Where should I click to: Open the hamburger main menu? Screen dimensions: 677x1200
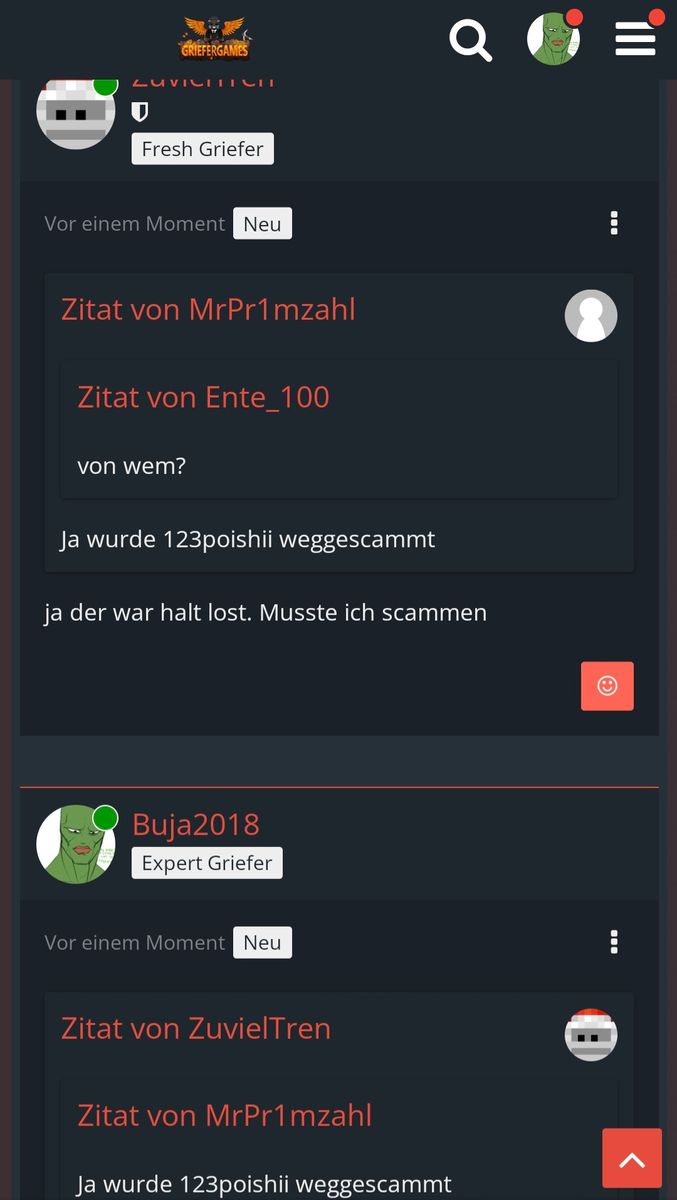635,39
